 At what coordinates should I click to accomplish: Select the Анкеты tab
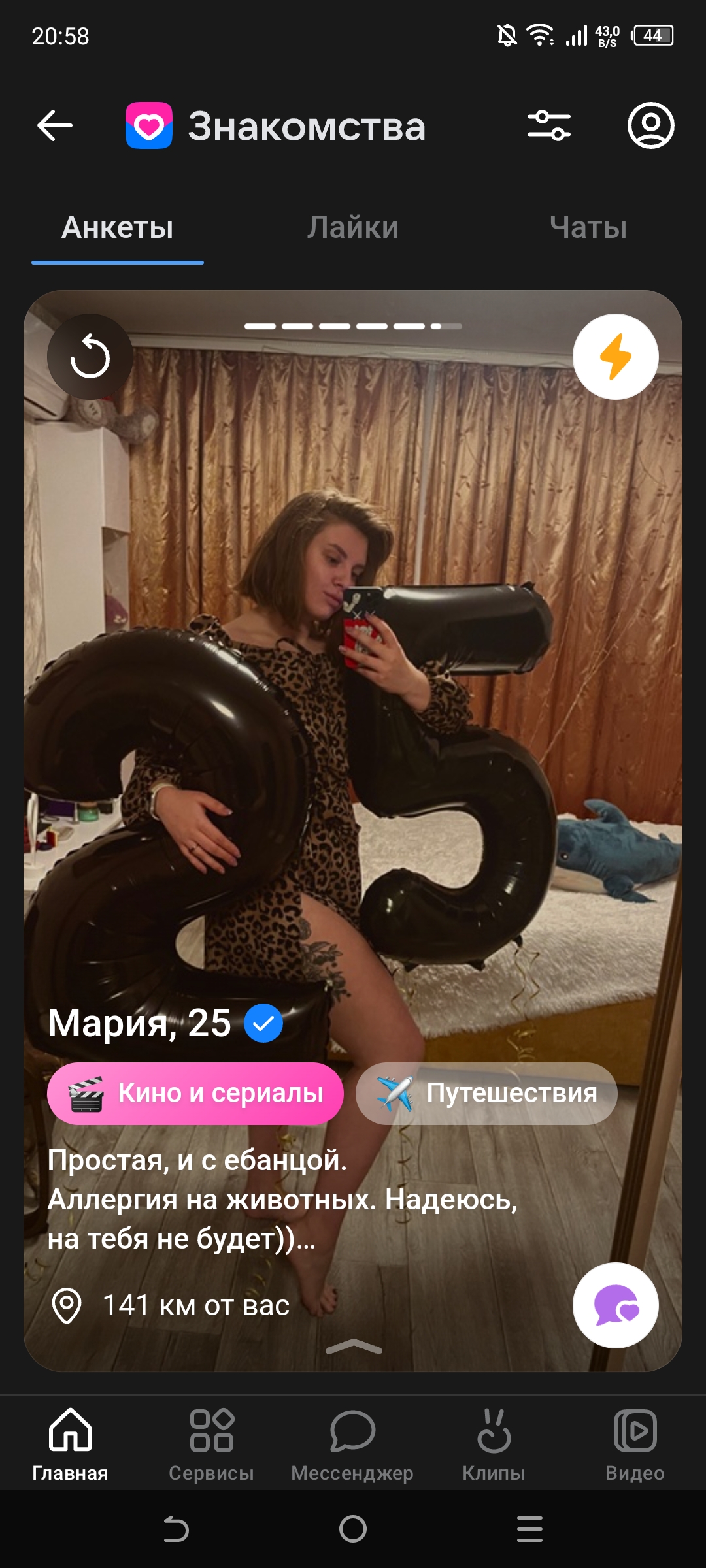(118, 227)
